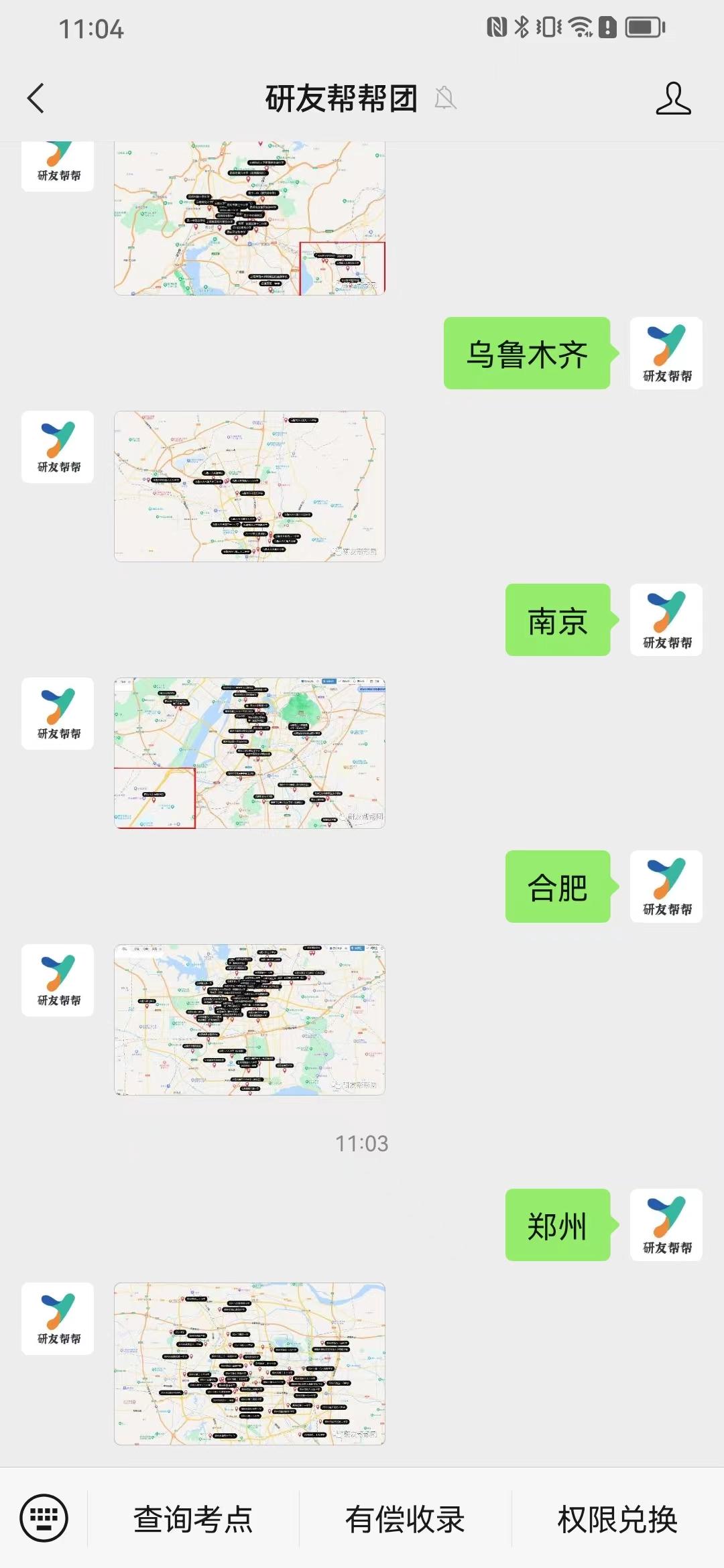Tap the avatar next to the 郑州 message
The height and width of the screenshot is (1568, 724).
[666, 1225]
